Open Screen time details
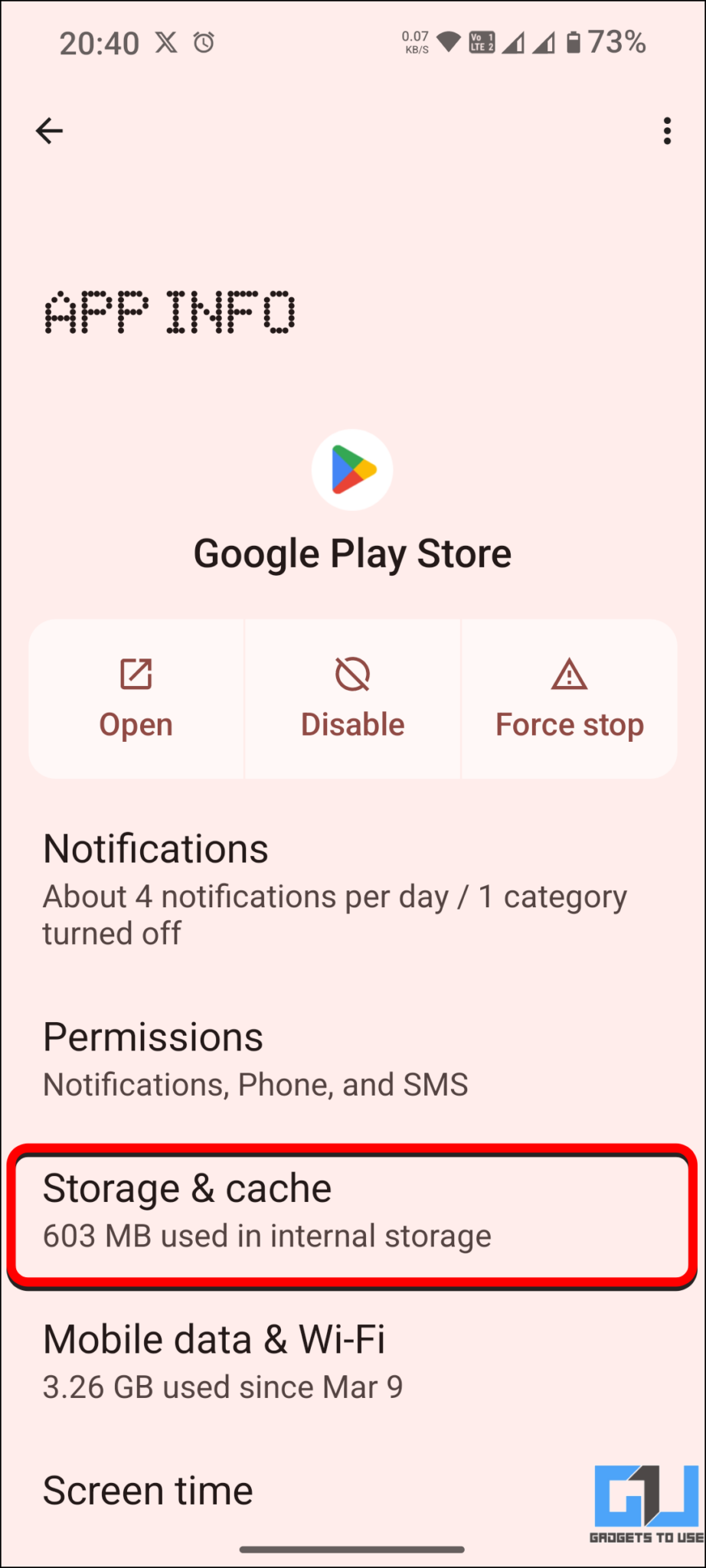 point(148,1489)
